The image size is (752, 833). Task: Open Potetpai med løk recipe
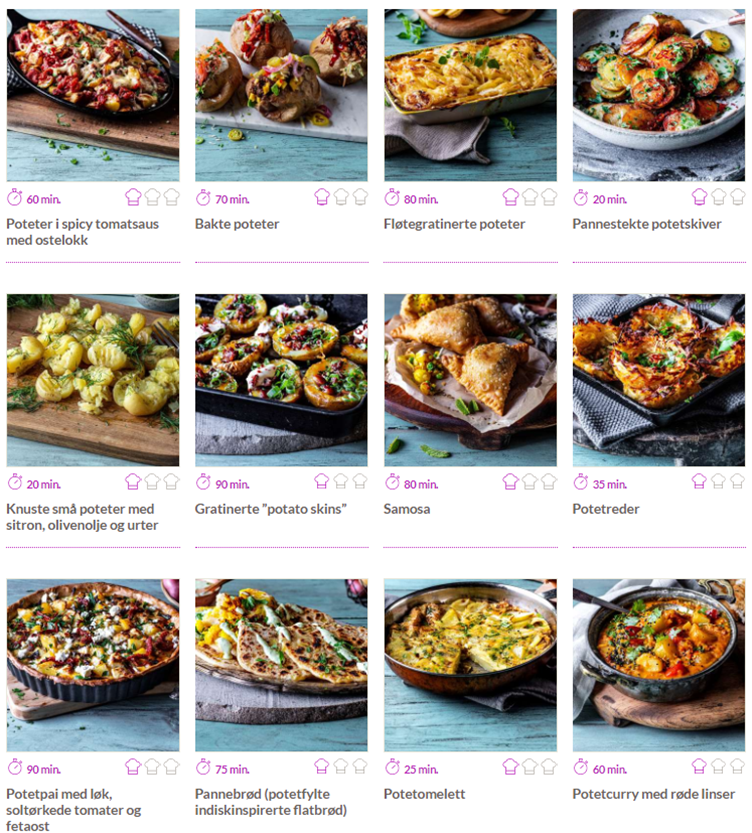point(93,665)
